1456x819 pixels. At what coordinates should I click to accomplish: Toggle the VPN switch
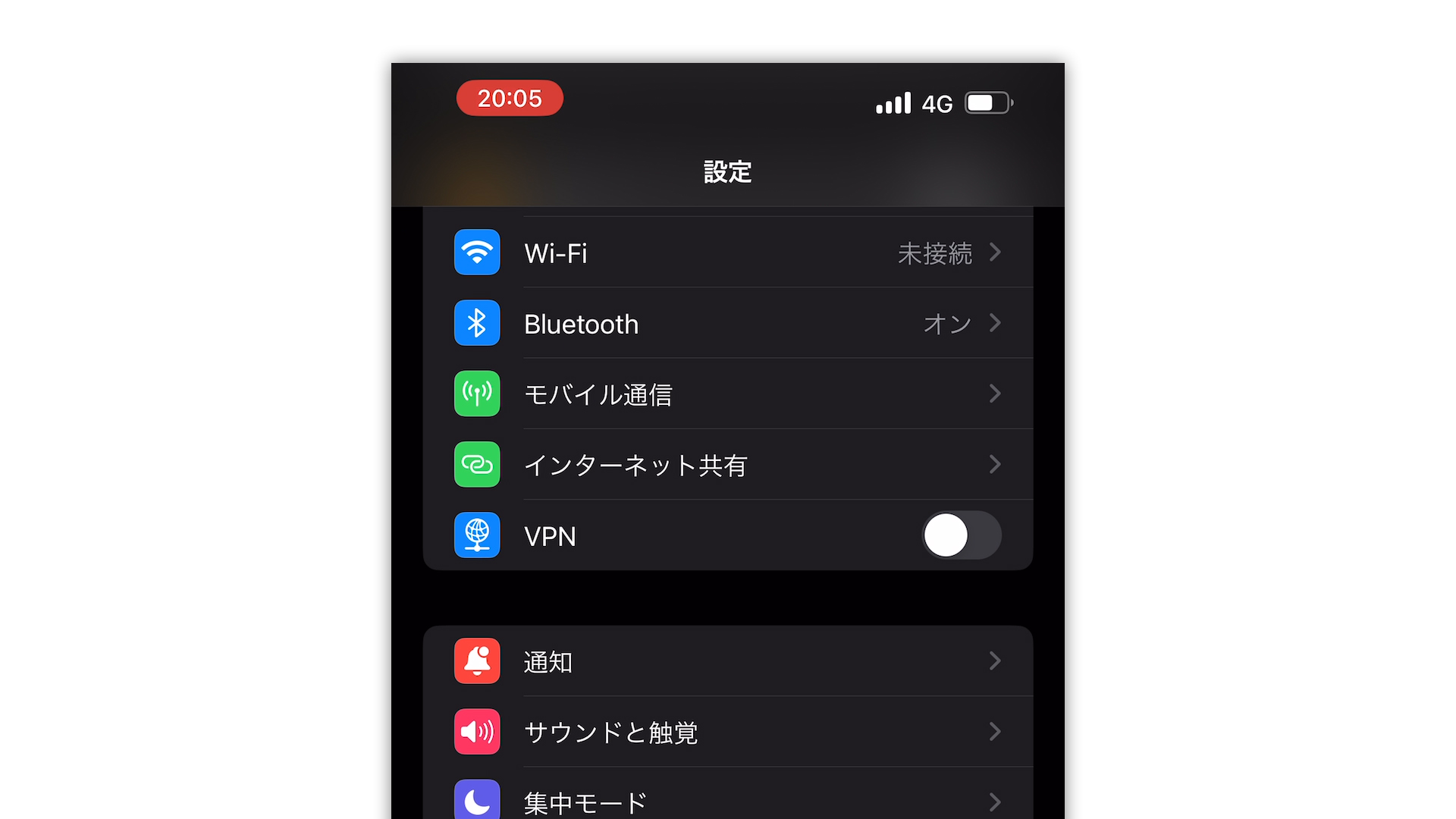961,535
